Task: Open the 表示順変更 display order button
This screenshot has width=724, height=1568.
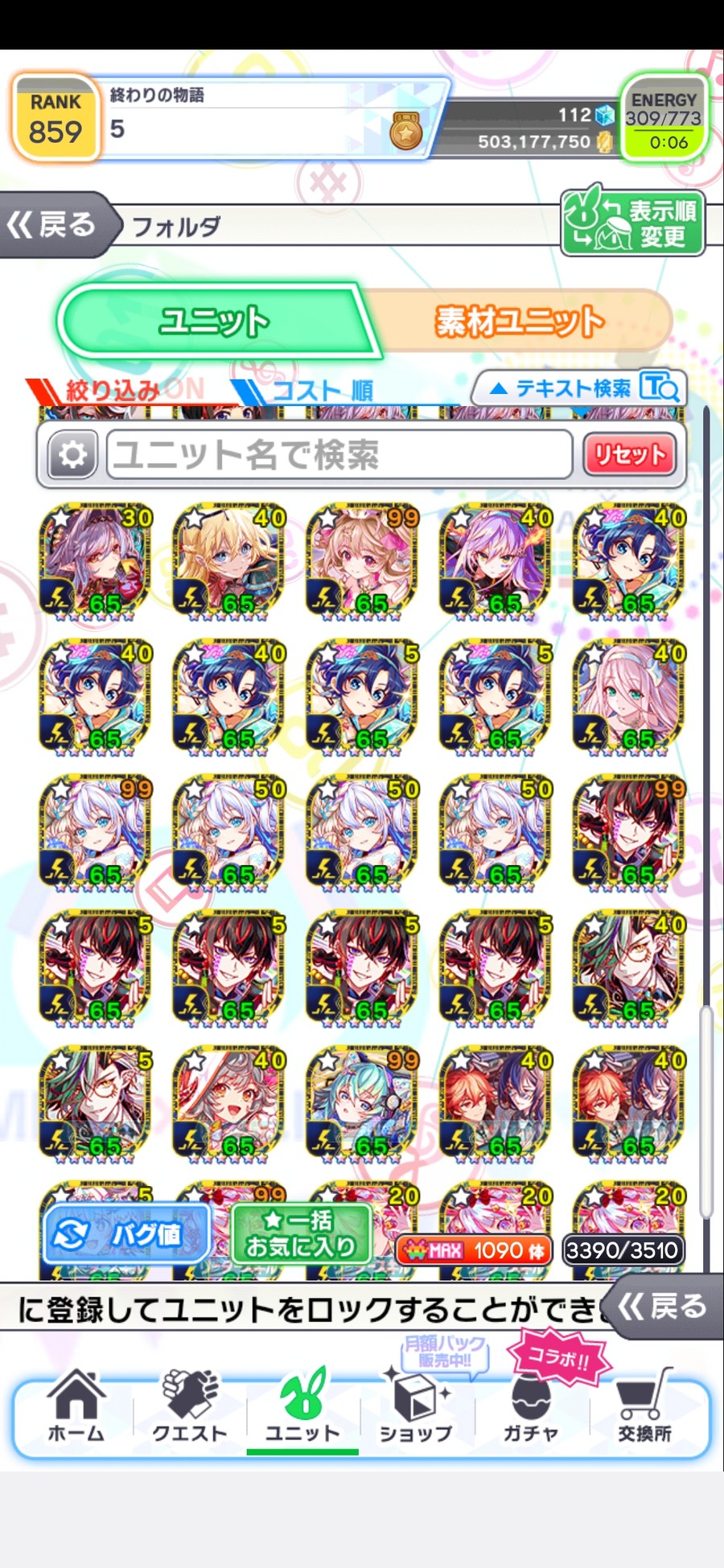Action: pos(632,224)
